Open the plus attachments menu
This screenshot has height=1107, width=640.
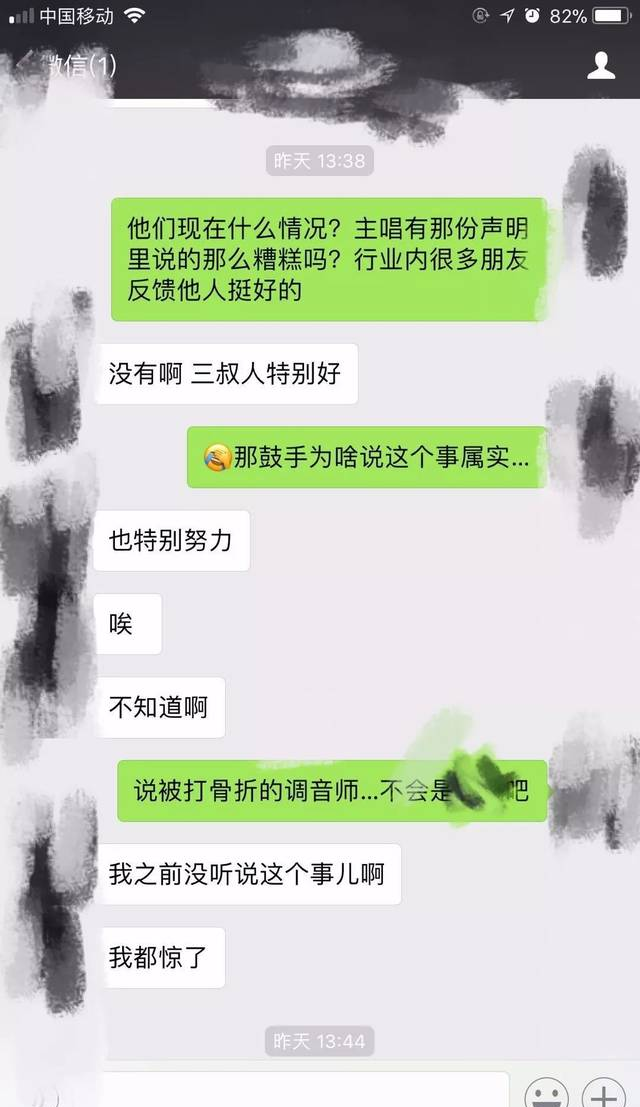point(603,1092)
